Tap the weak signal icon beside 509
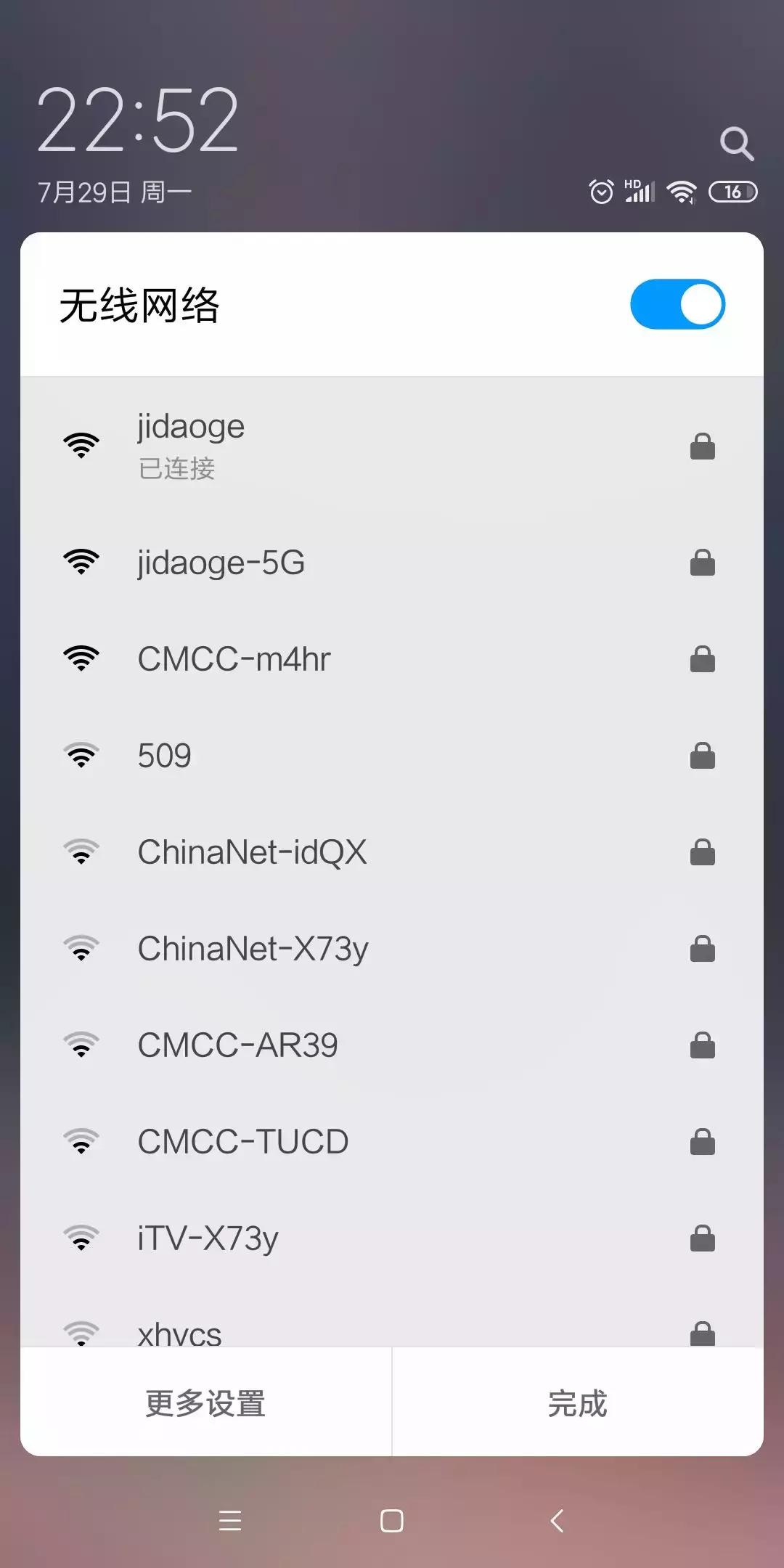Screen dimensions: 784x1568 (81, 755)
